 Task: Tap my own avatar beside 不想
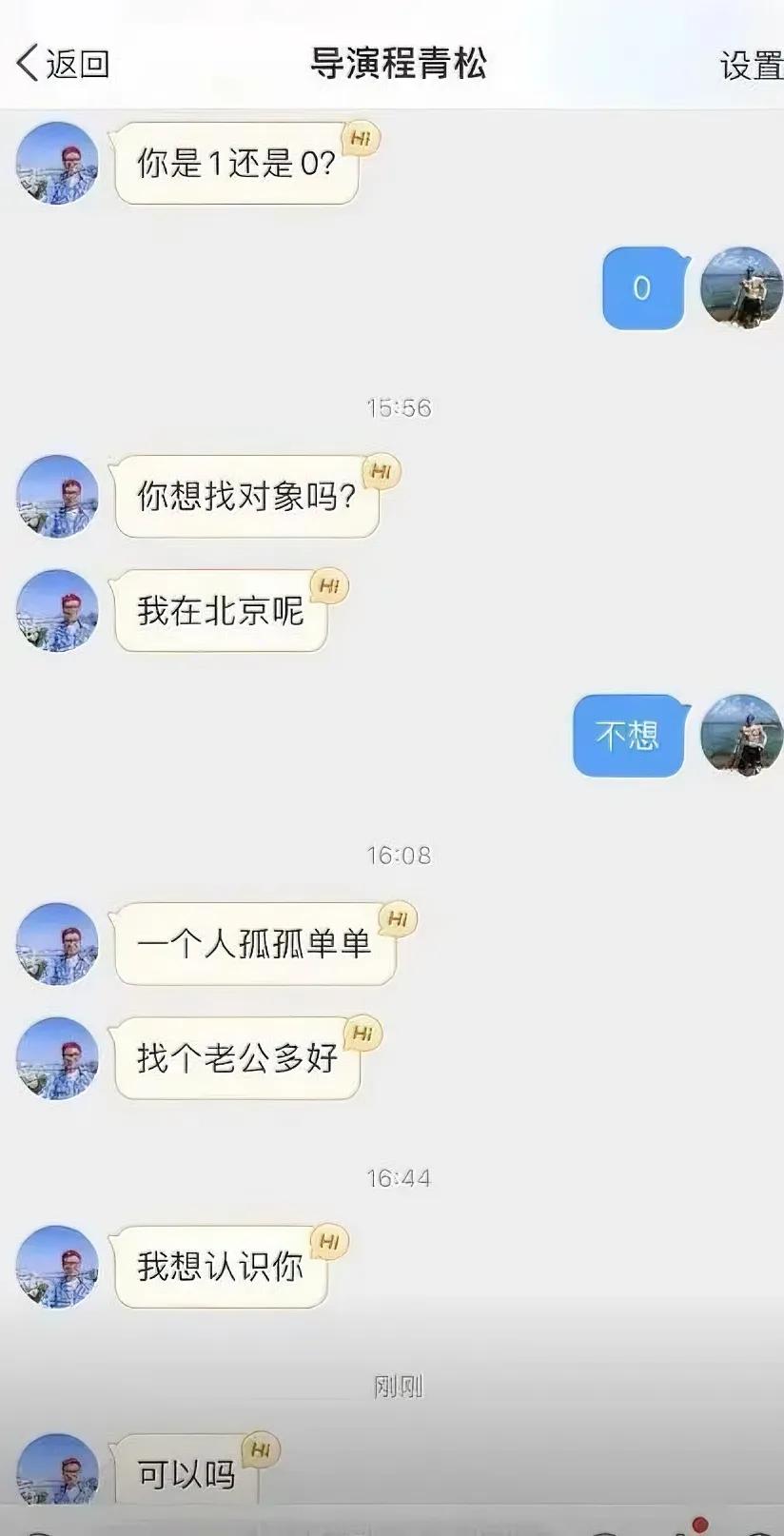[x=741, y=735]
